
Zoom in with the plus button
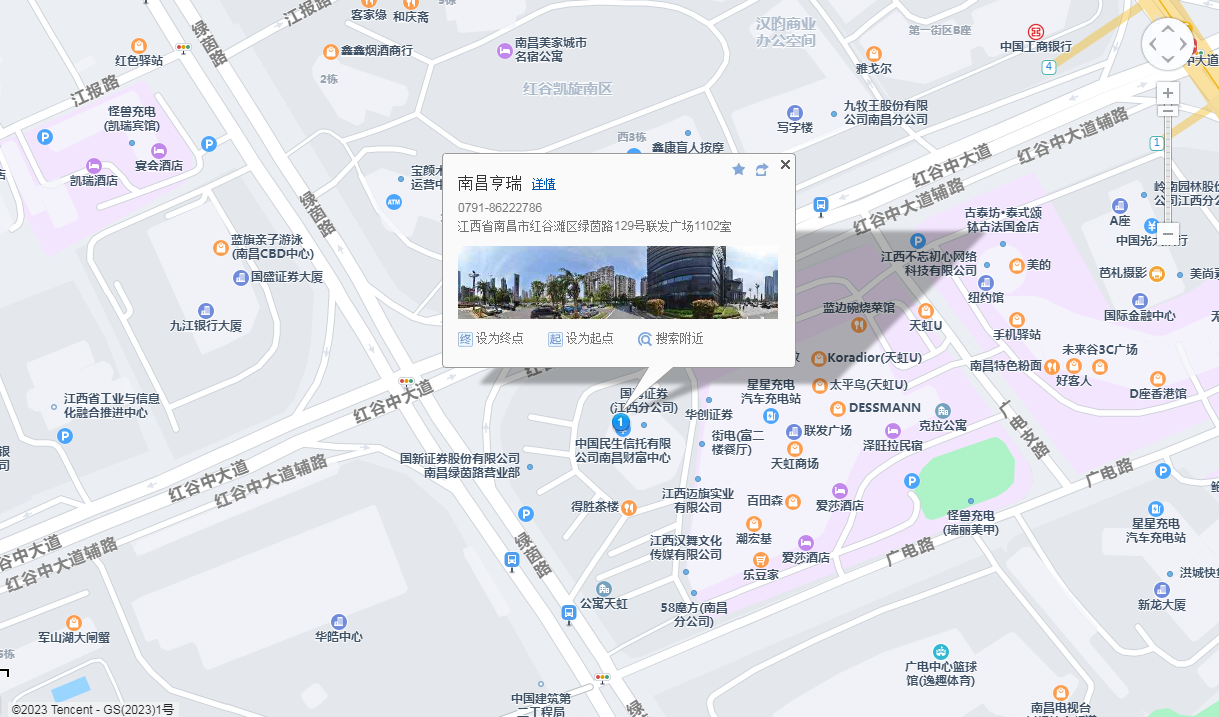tap(1168, 93)
